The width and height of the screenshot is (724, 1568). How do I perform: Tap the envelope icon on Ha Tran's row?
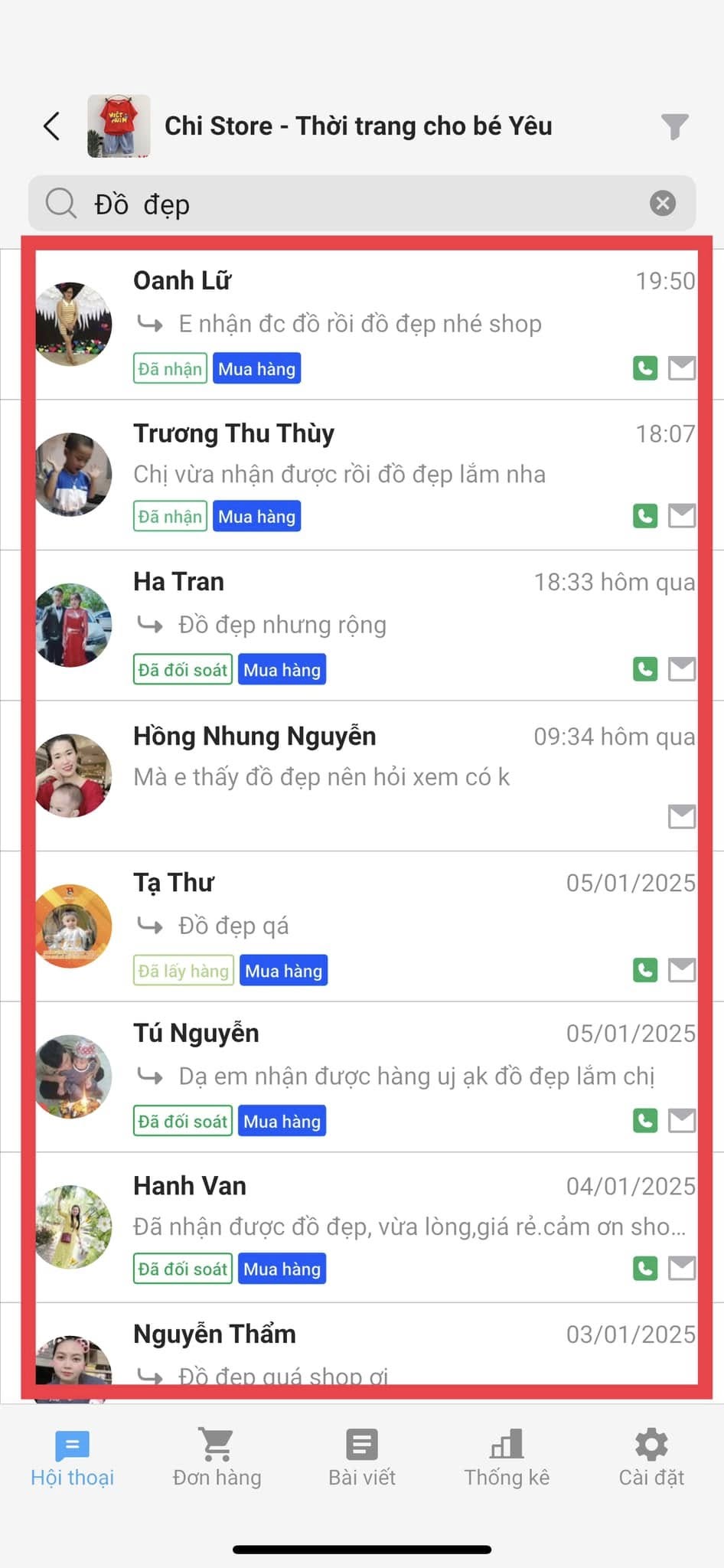point(682,669)
